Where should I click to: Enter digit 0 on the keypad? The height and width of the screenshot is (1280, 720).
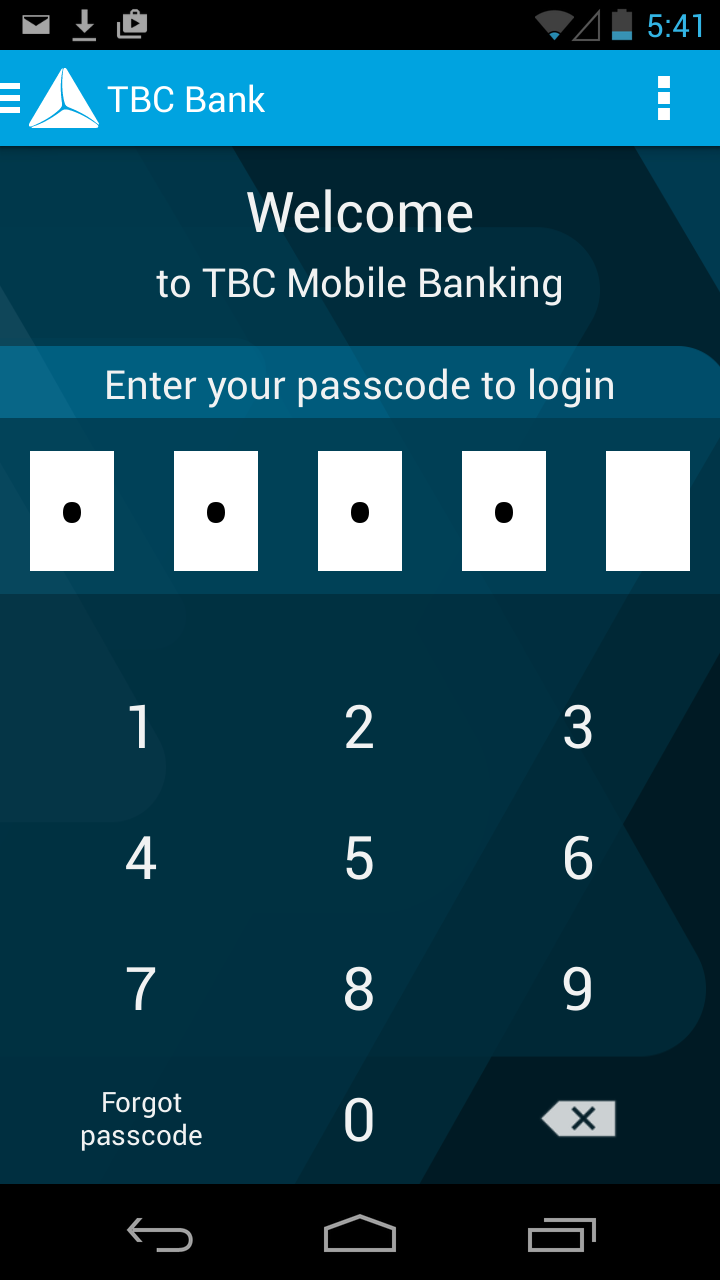pos(359,1120)
